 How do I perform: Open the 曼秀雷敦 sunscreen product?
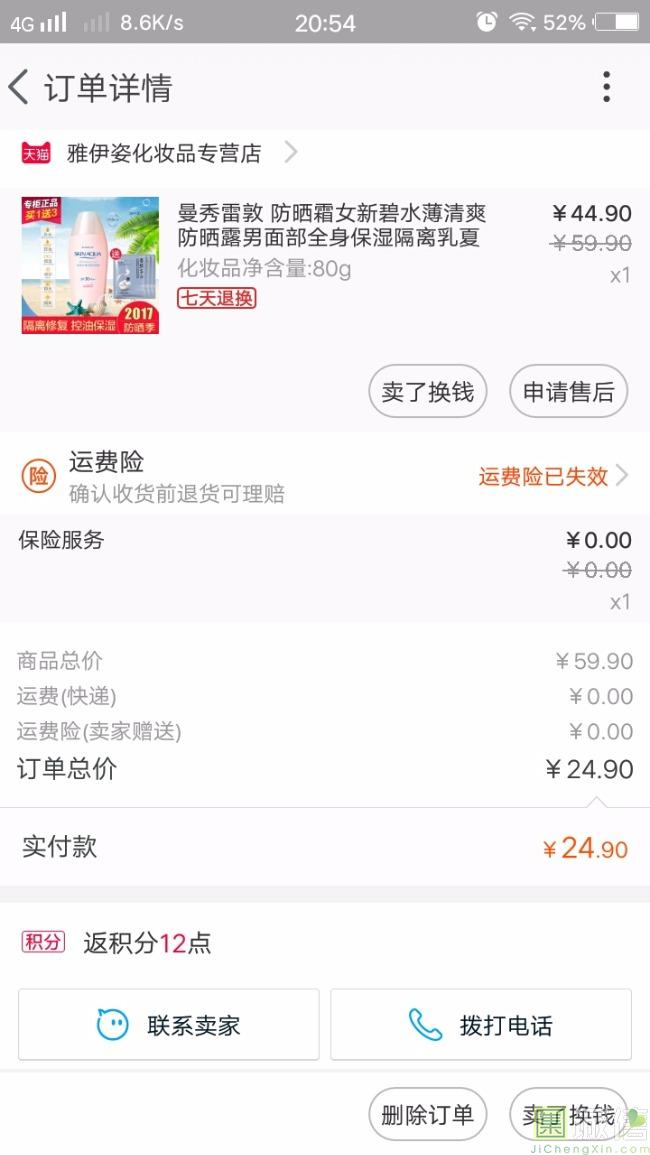[330, 226]
